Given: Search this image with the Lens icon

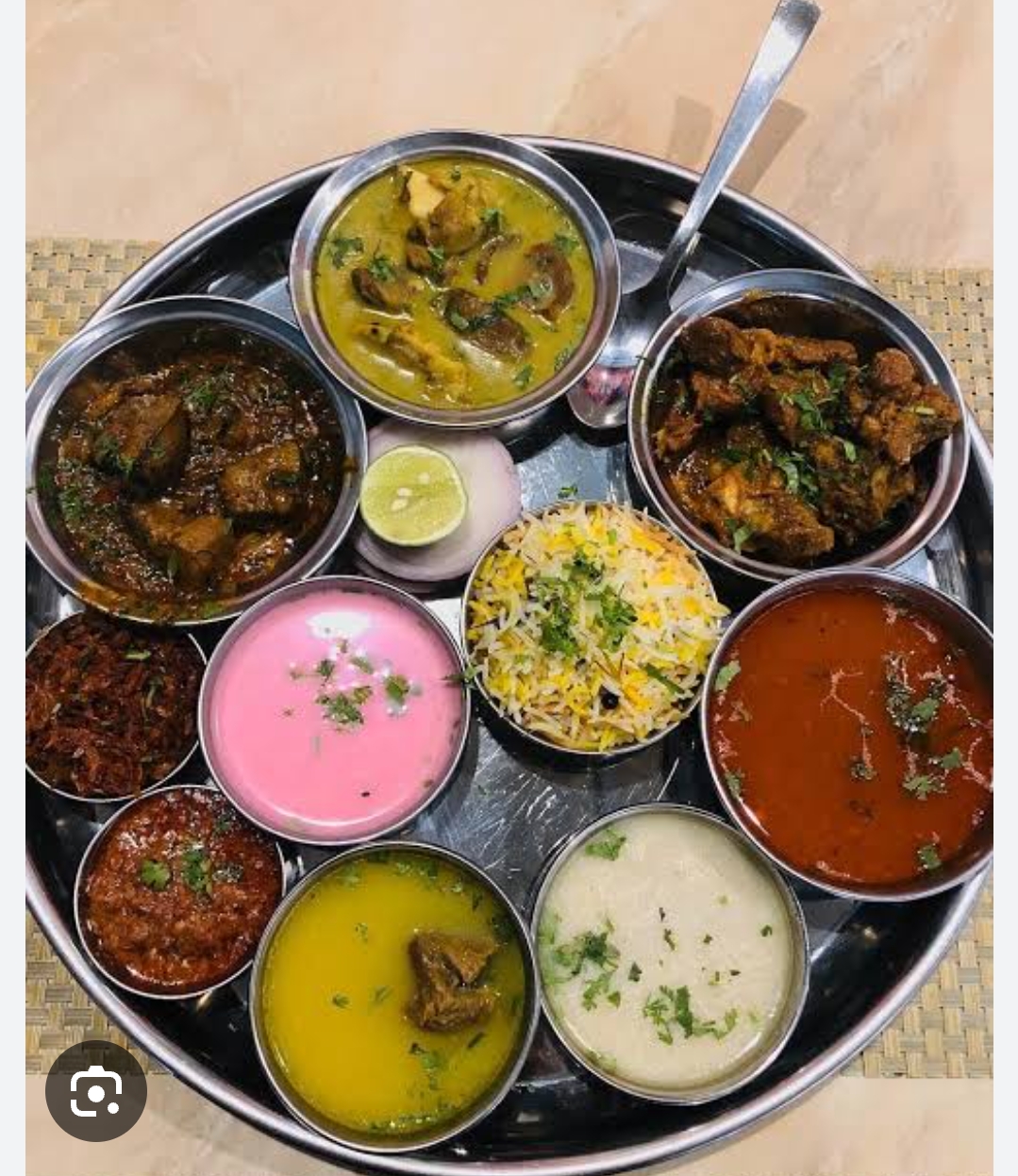Looking at the screenshot, I should 96,1091.
